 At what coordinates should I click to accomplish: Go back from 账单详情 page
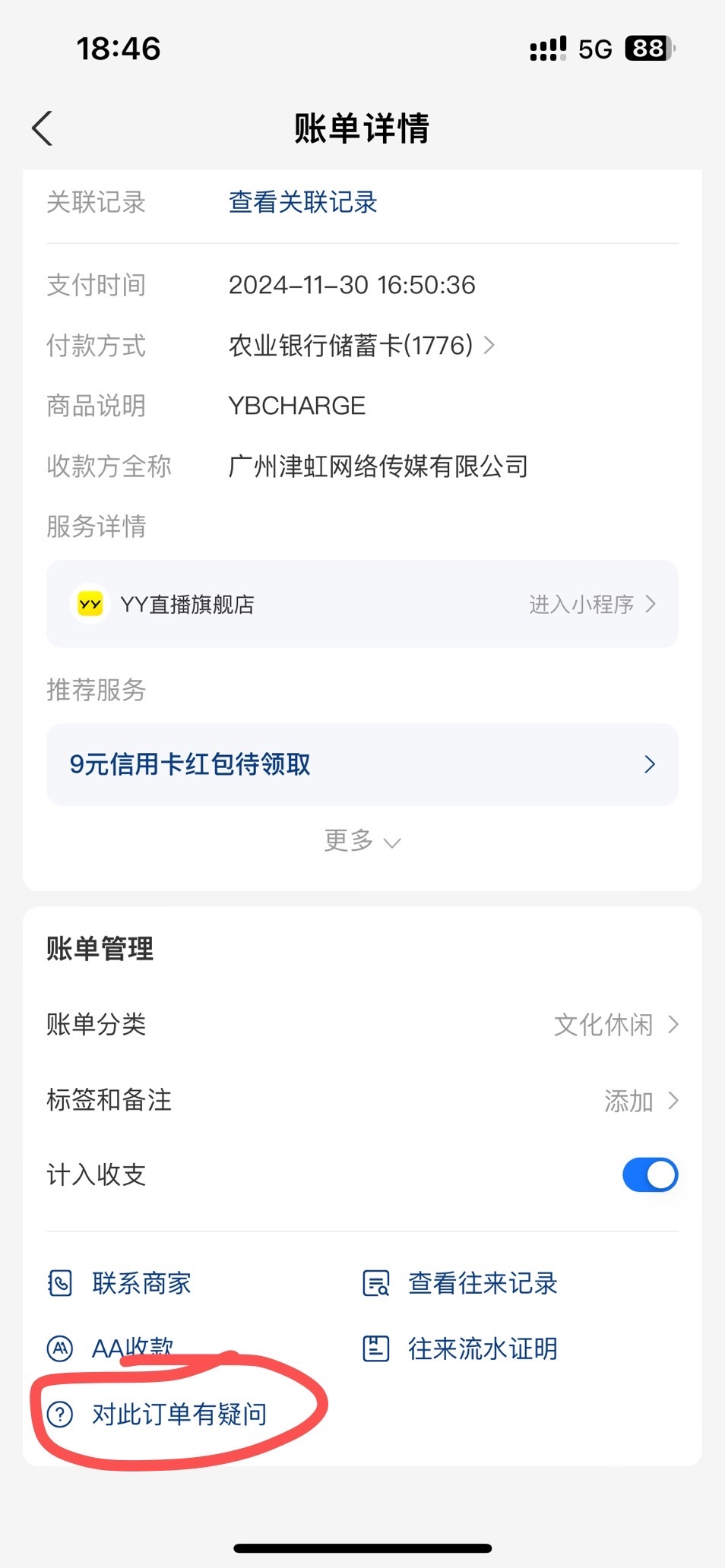(x=43, y=128)
